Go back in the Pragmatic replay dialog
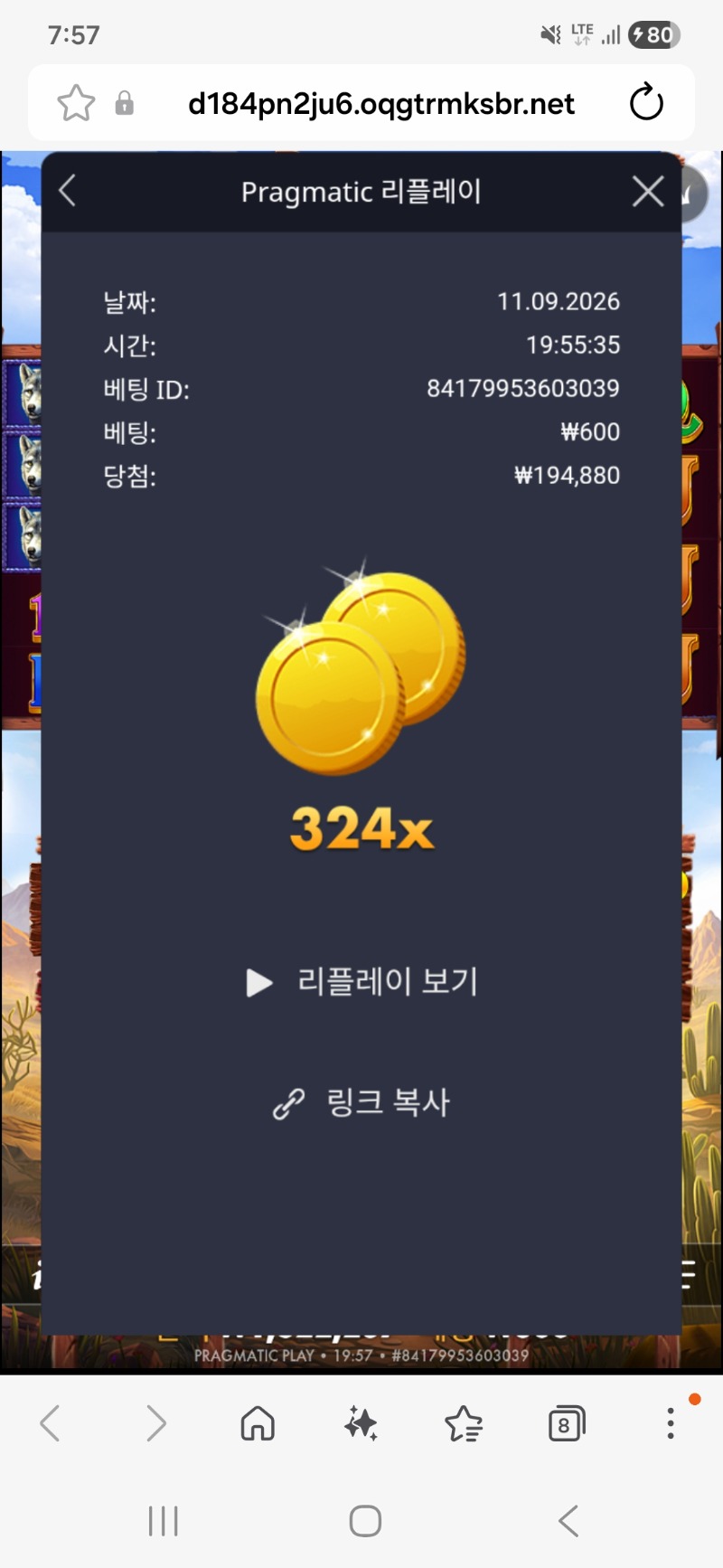This screenshot has height=1568, width=723. click(x=67, y=191)
